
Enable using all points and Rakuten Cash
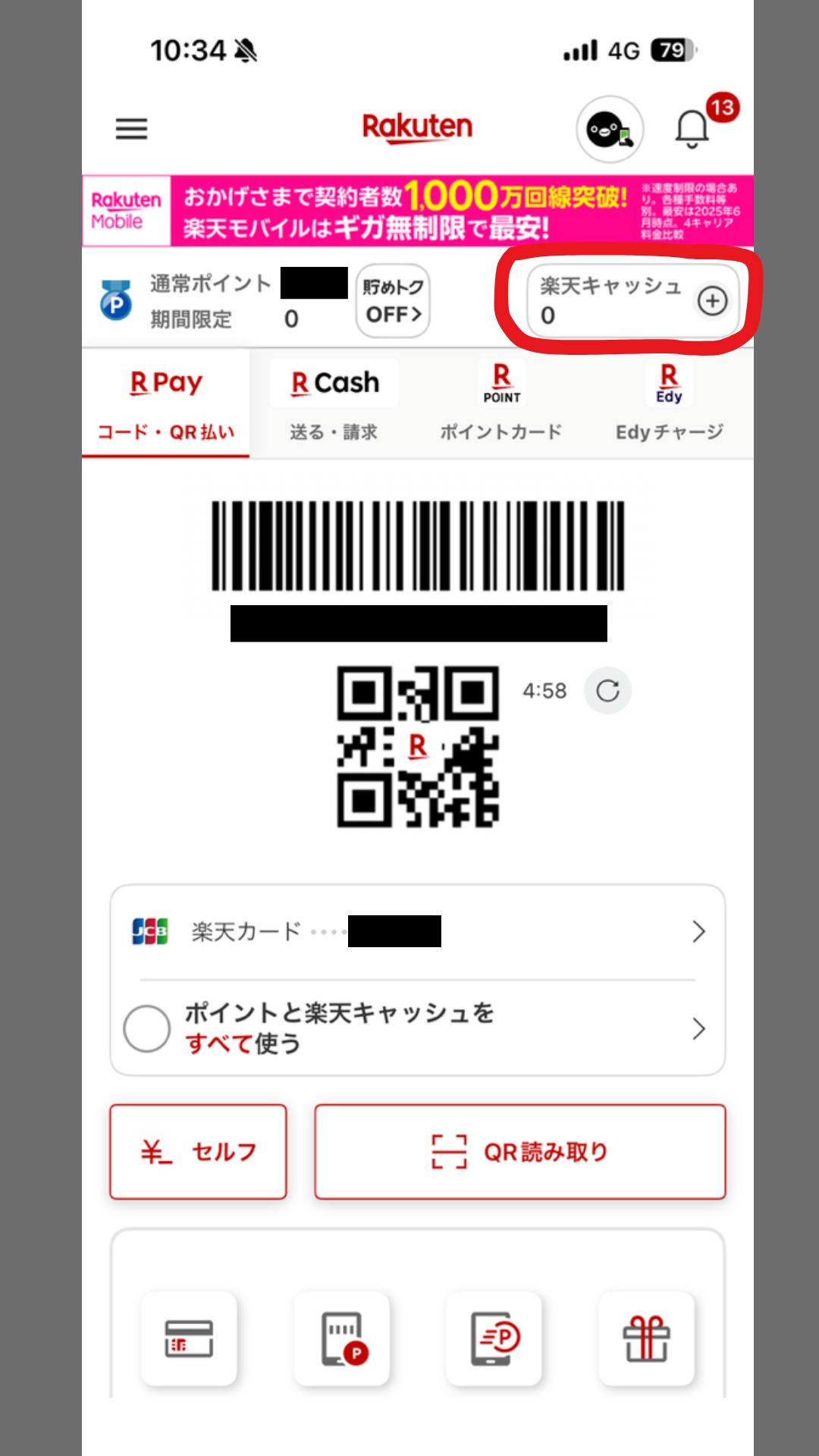[x=146, y=1029]
